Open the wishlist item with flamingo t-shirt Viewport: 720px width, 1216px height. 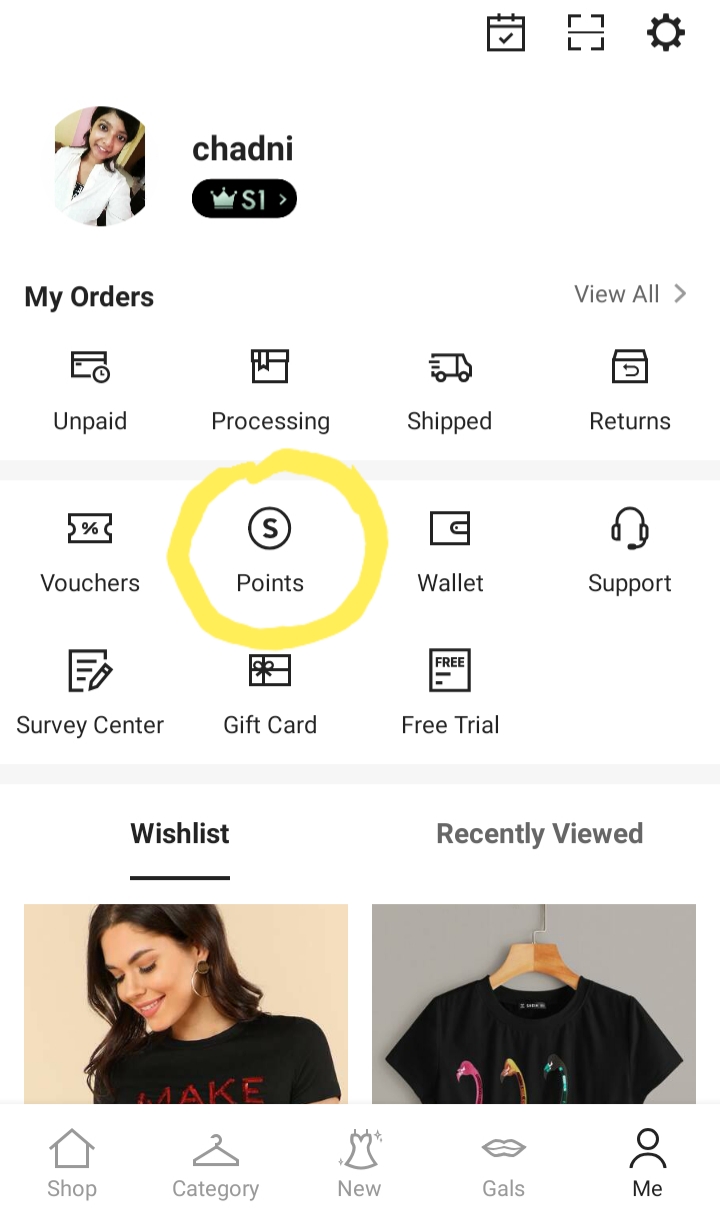[x=534, y=1004]
